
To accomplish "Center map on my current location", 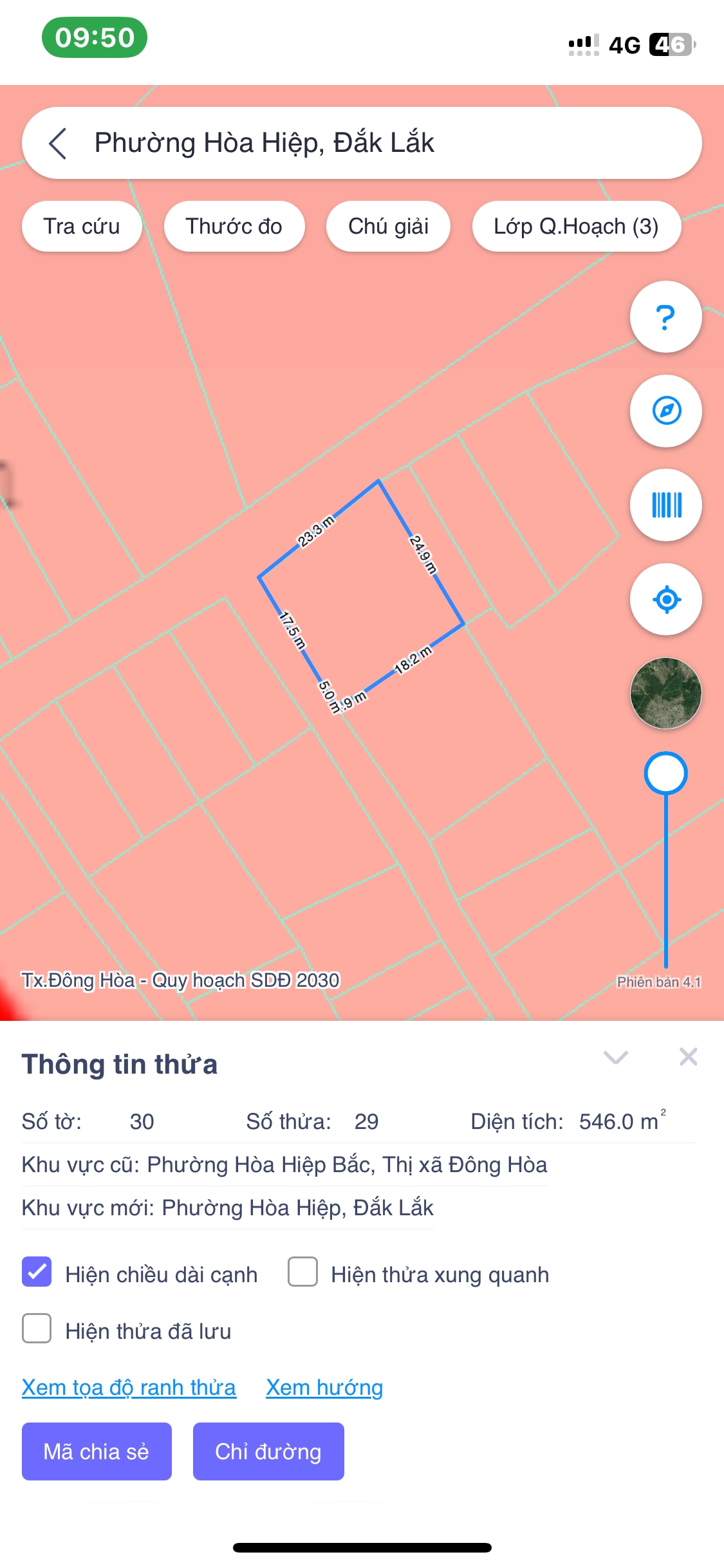I will coord(665,599).
